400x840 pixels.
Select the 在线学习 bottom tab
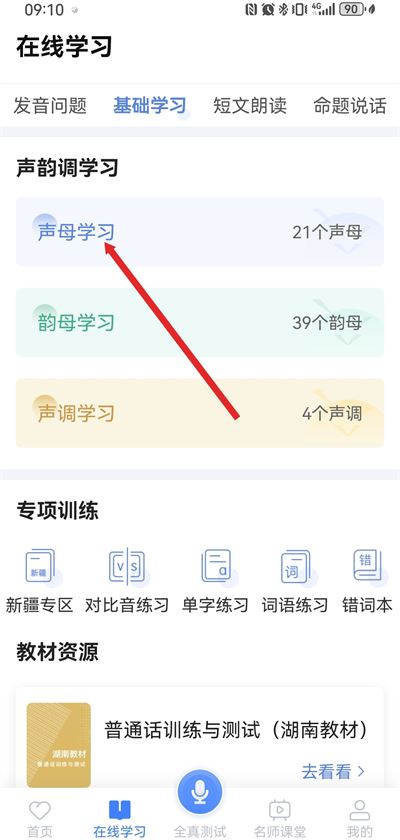[119, 818]
